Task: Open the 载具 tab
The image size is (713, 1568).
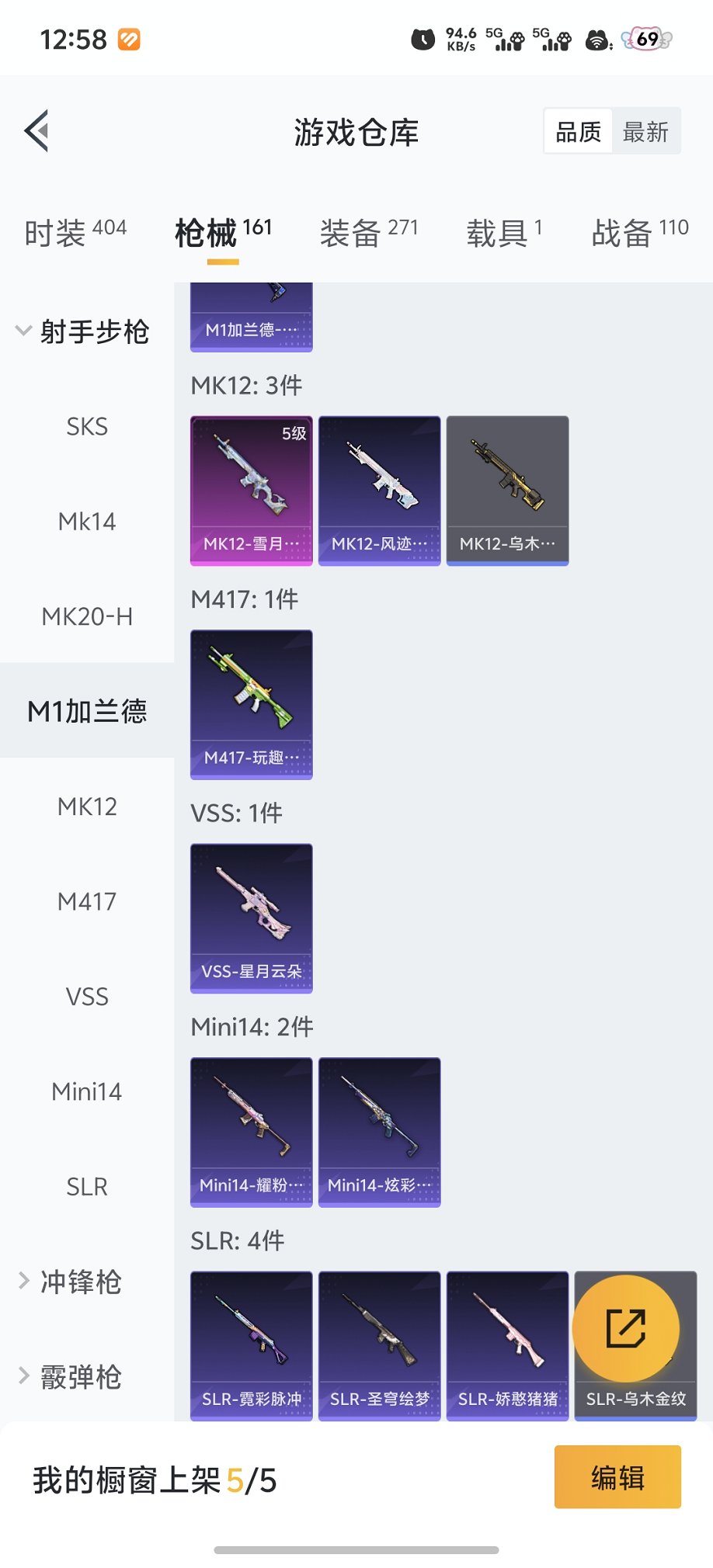Action: [x=504, y=232]
